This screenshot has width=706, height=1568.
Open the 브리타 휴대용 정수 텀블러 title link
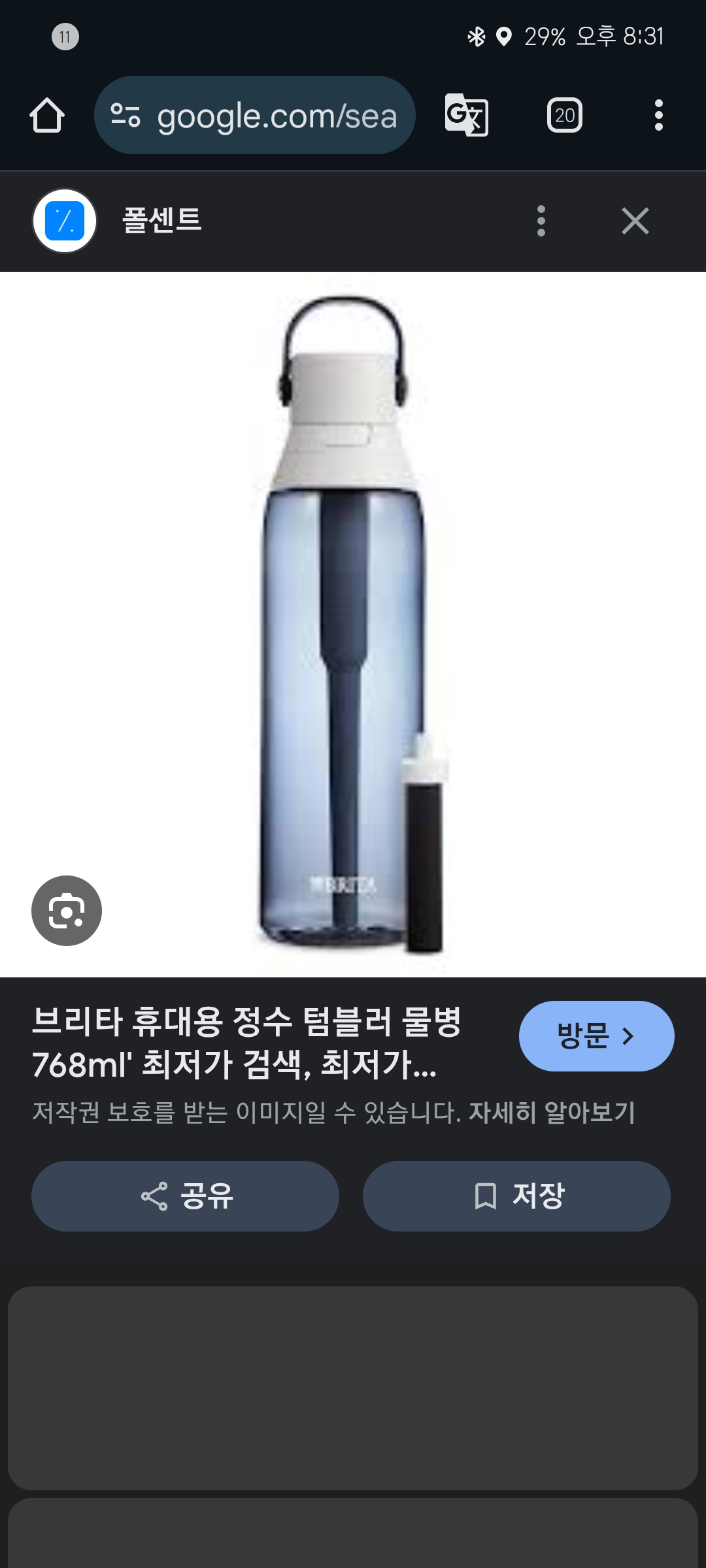(248, 1043)
